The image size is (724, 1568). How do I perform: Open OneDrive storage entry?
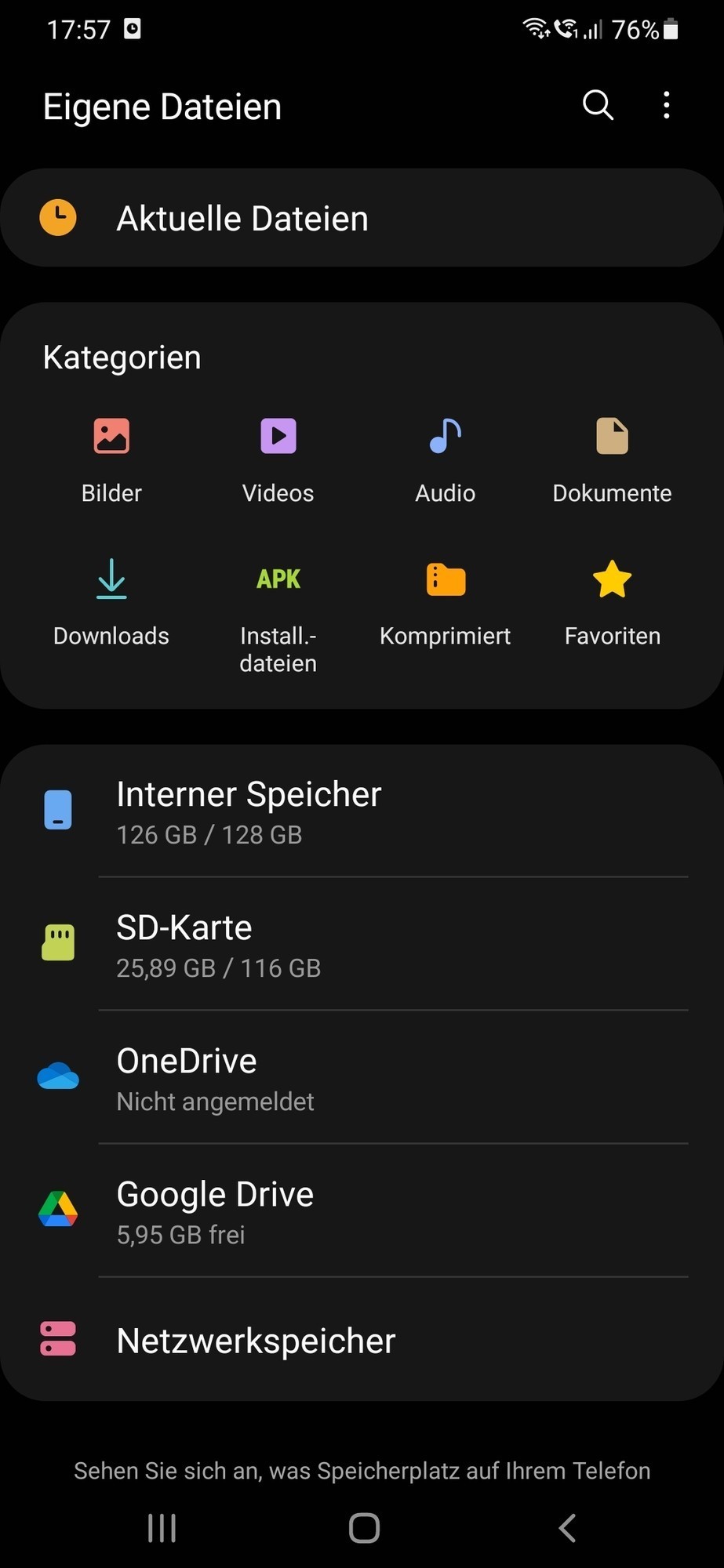pyautogui.click(x=361, y=1078)
